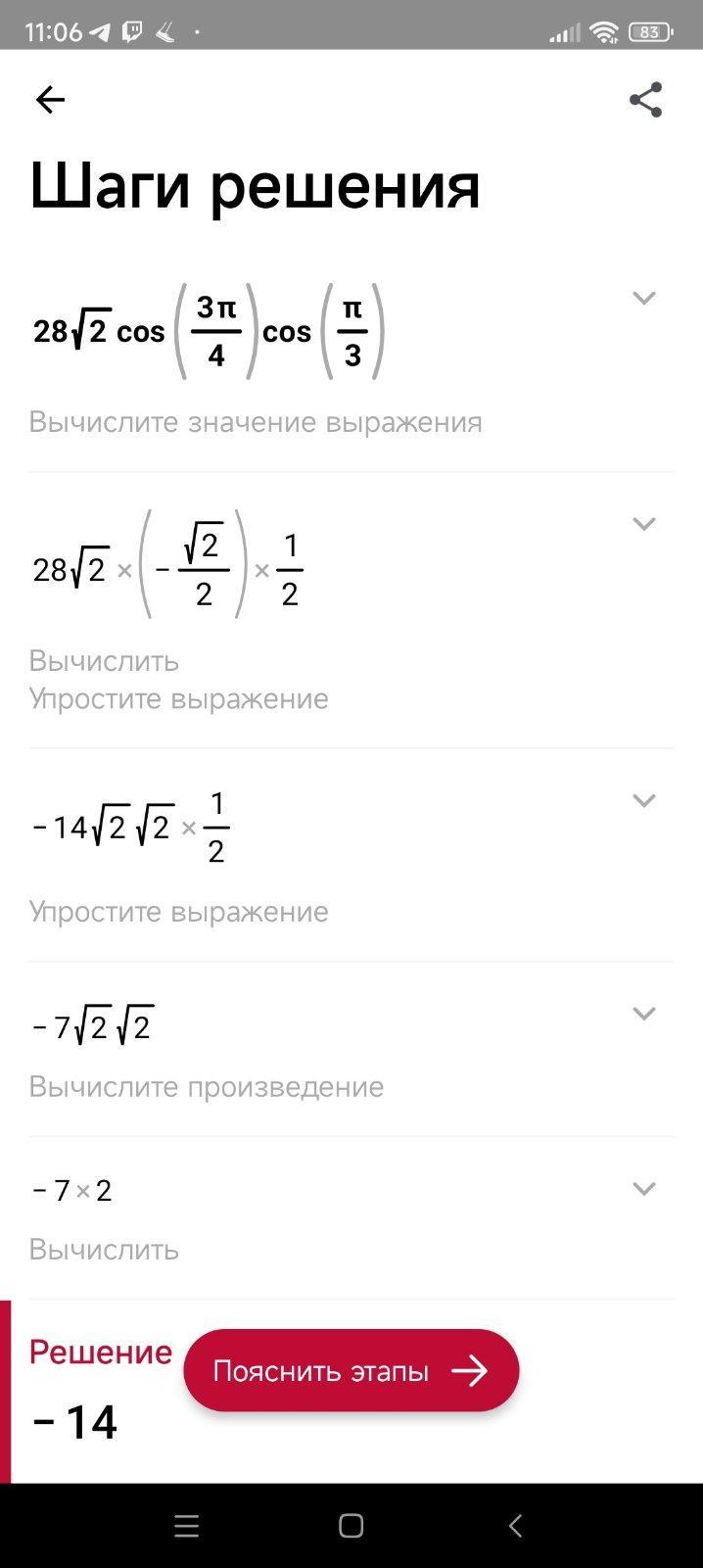This screenshot has width=703, height=1568.
Task: Go to the home screen
Action: (x=351, y=1526)
